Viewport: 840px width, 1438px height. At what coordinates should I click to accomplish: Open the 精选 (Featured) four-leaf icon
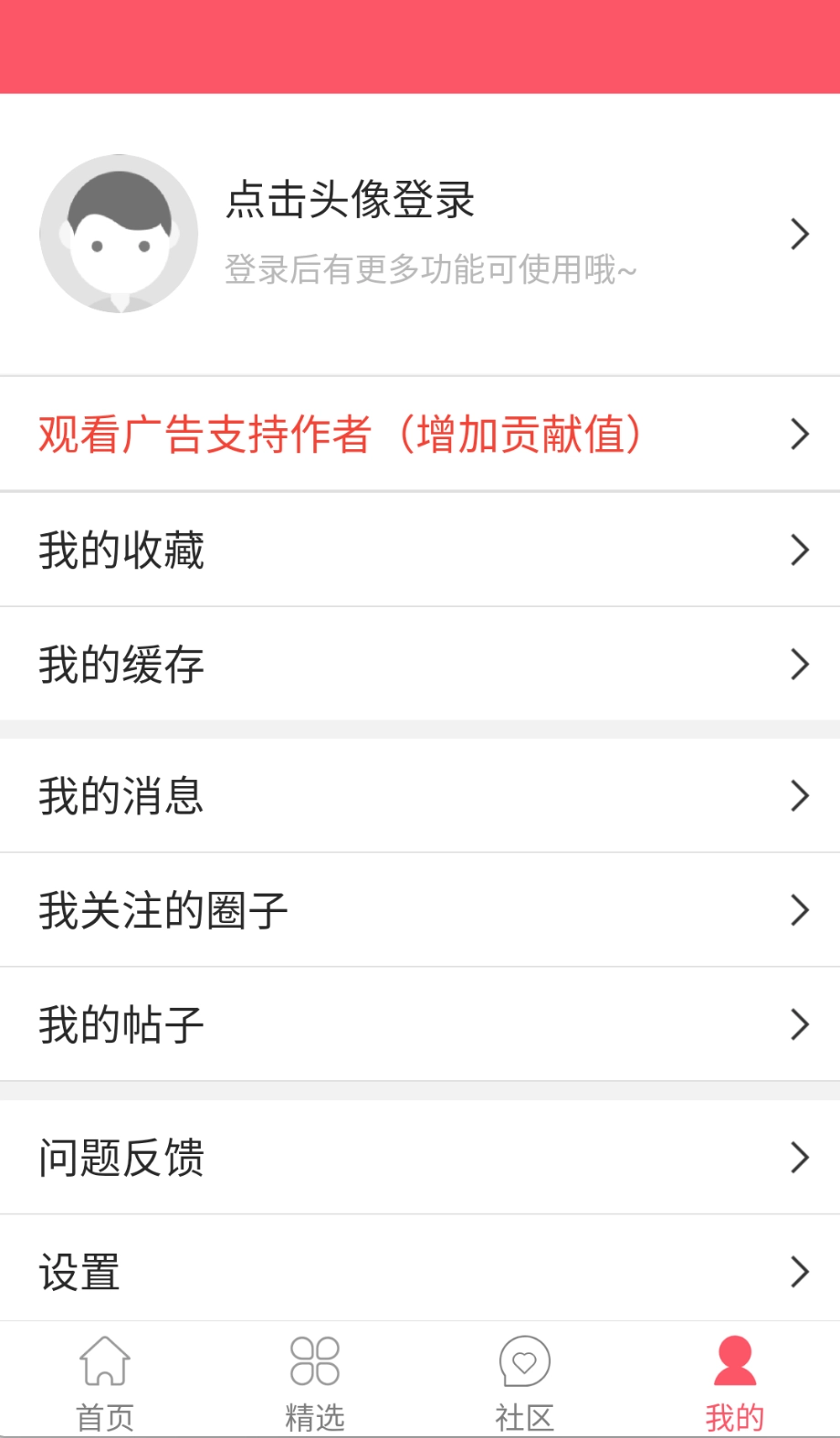315,1360
